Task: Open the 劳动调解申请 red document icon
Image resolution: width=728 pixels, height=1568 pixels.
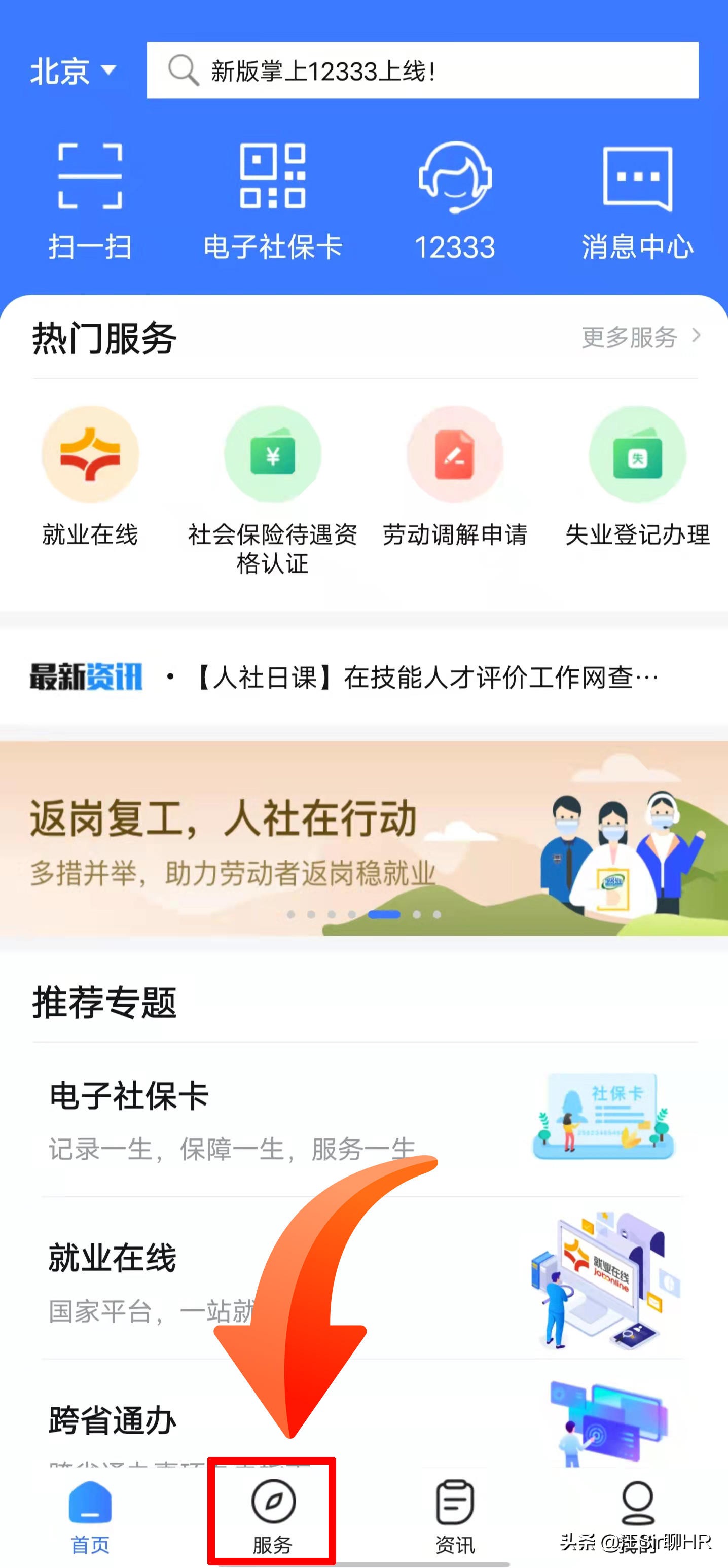Action: [x=455, y=456]
